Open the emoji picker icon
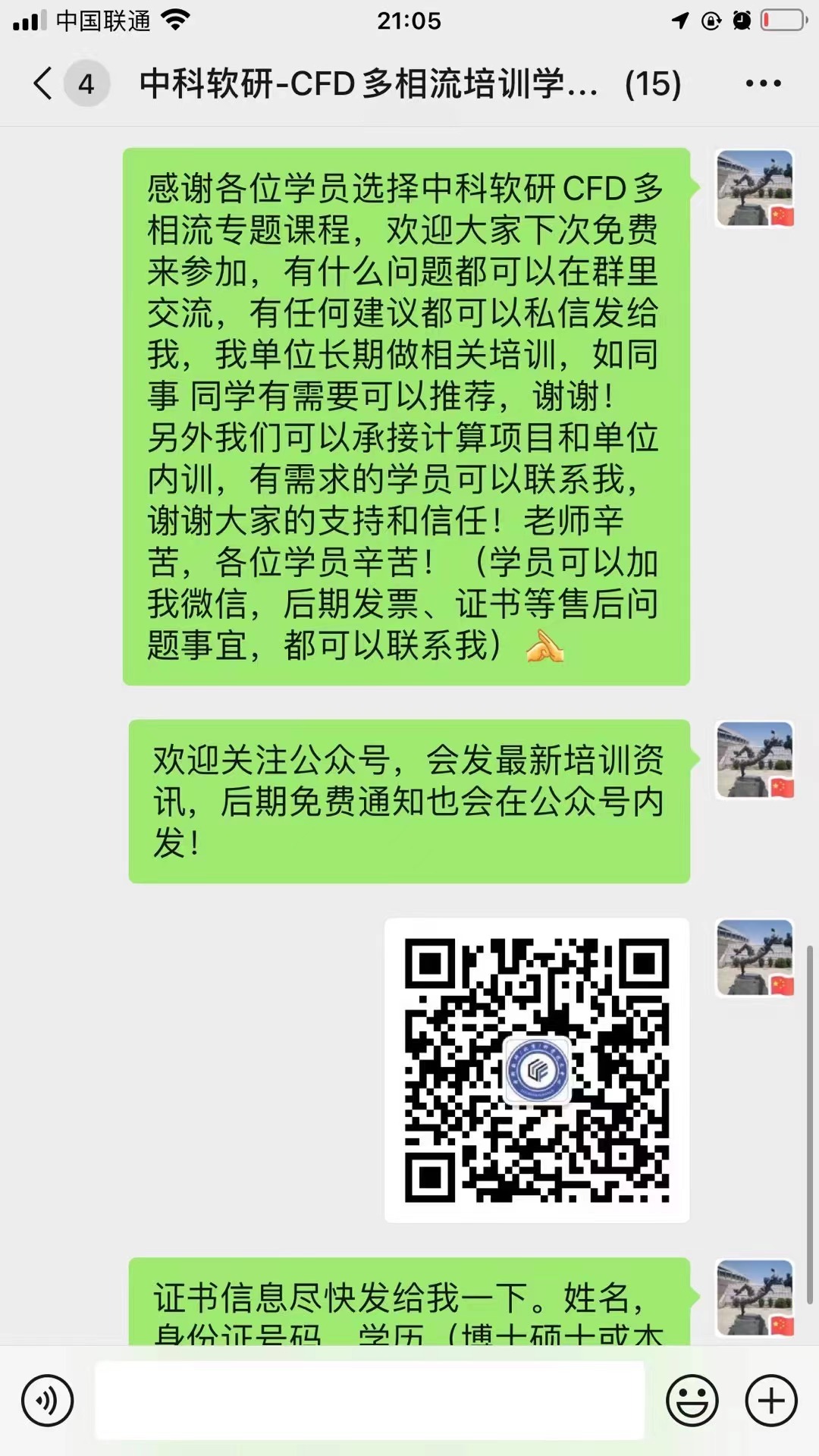Viewport: 819px width, 1456px height. pos(694,1400)
